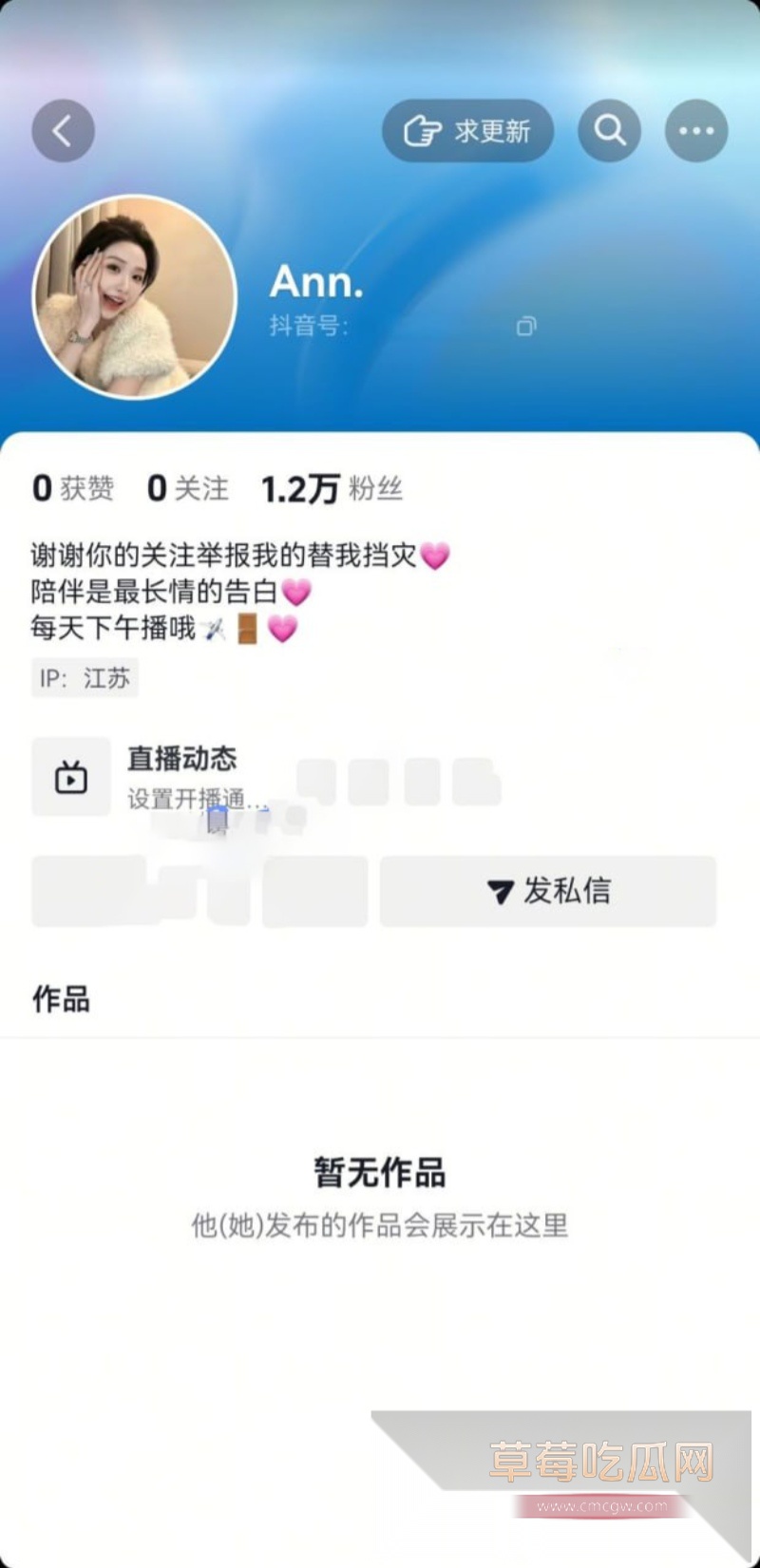Screen dimensions: 760x1568
Task: Tap the 求更新 request-update icon
Action: tap(425, 129)
